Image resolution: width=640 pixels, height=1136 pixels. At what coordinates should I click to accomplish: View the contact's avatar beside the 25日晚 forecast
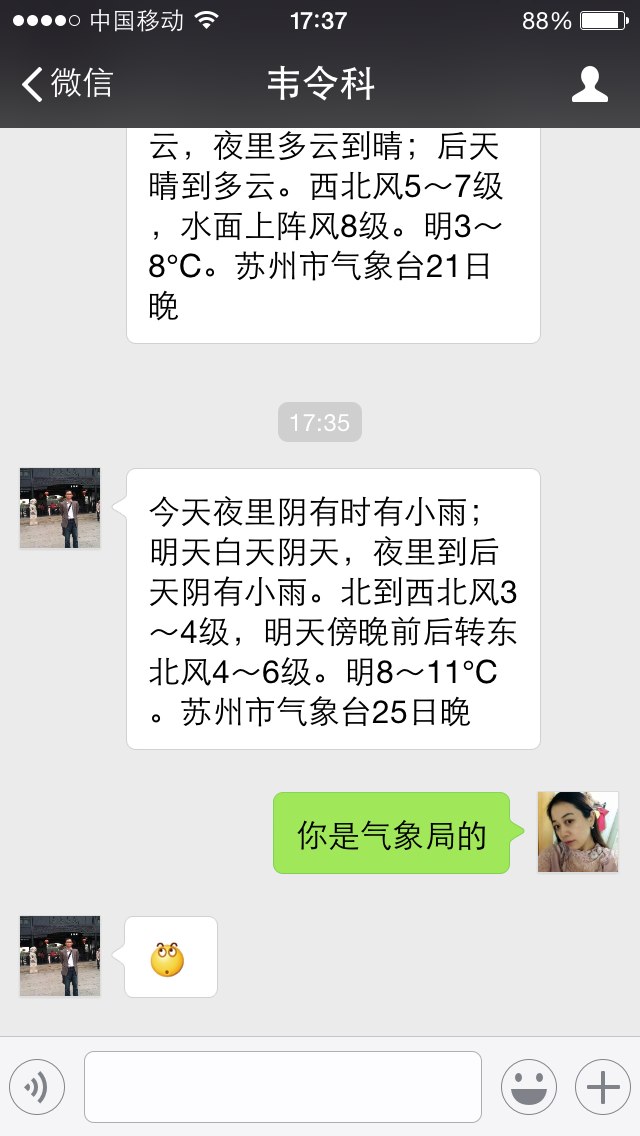[60, 508]
